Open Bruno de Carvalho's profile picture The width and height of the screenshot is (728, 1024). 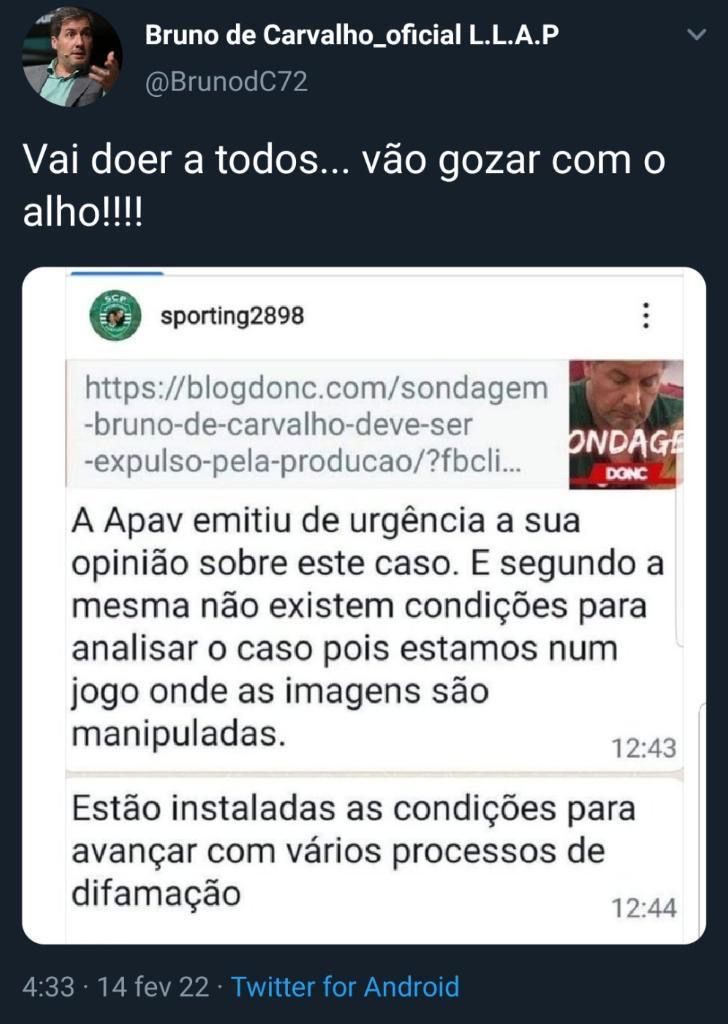71,57
